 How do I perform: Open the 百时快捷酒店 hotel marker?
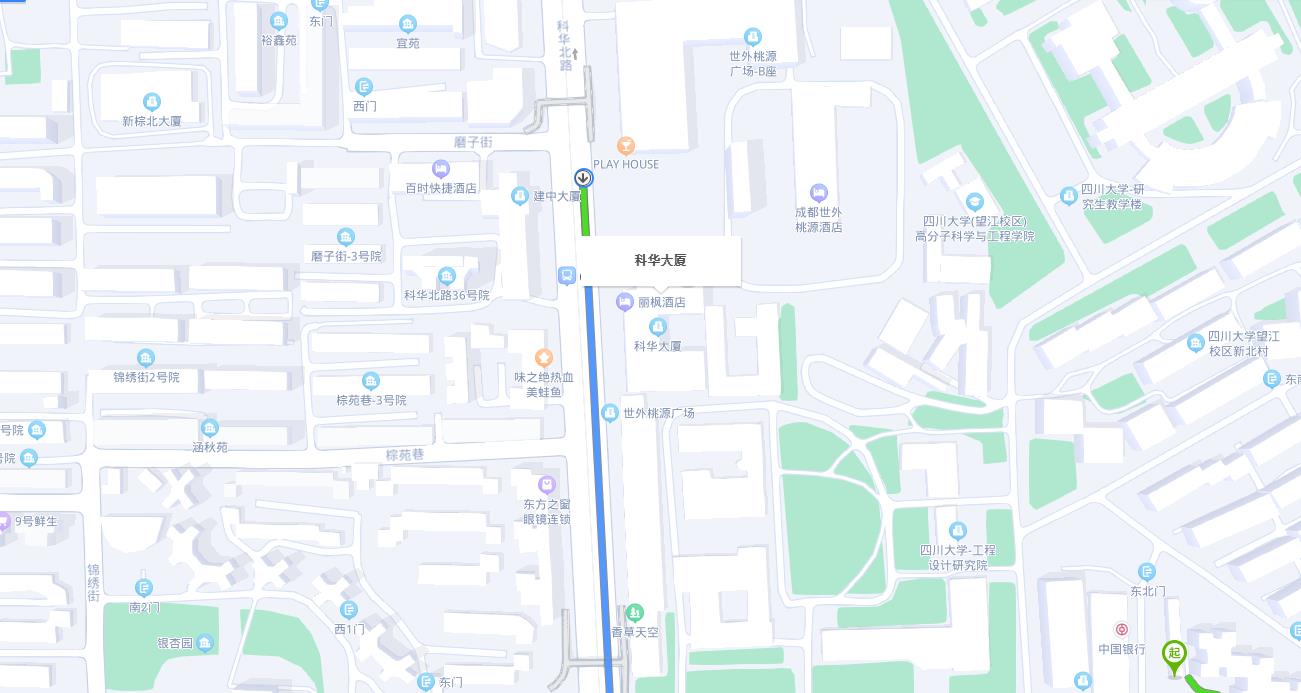tap(441, 169)
